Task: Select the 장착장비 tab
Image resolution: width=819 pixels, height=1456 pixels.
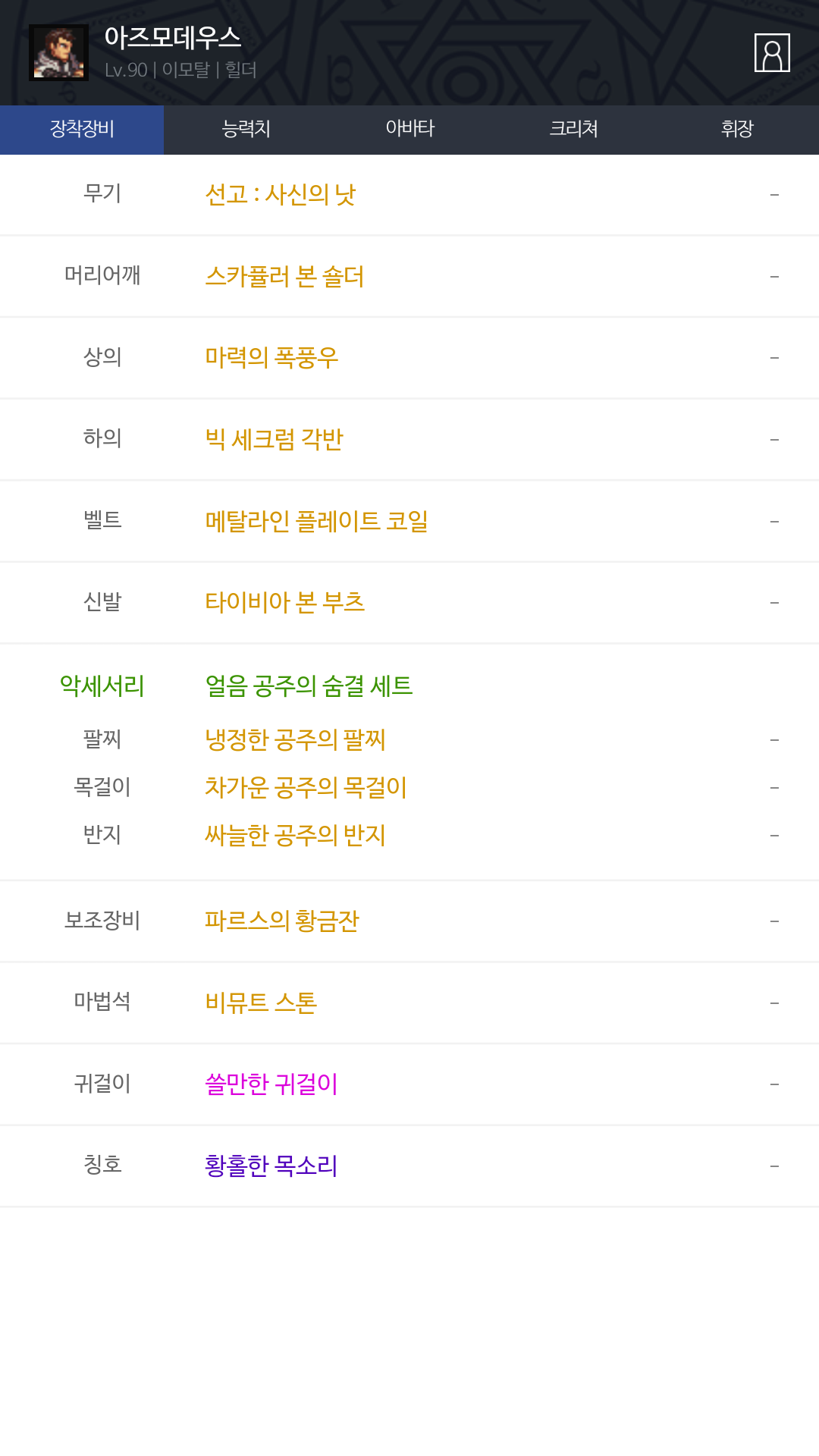Action: 82,130
